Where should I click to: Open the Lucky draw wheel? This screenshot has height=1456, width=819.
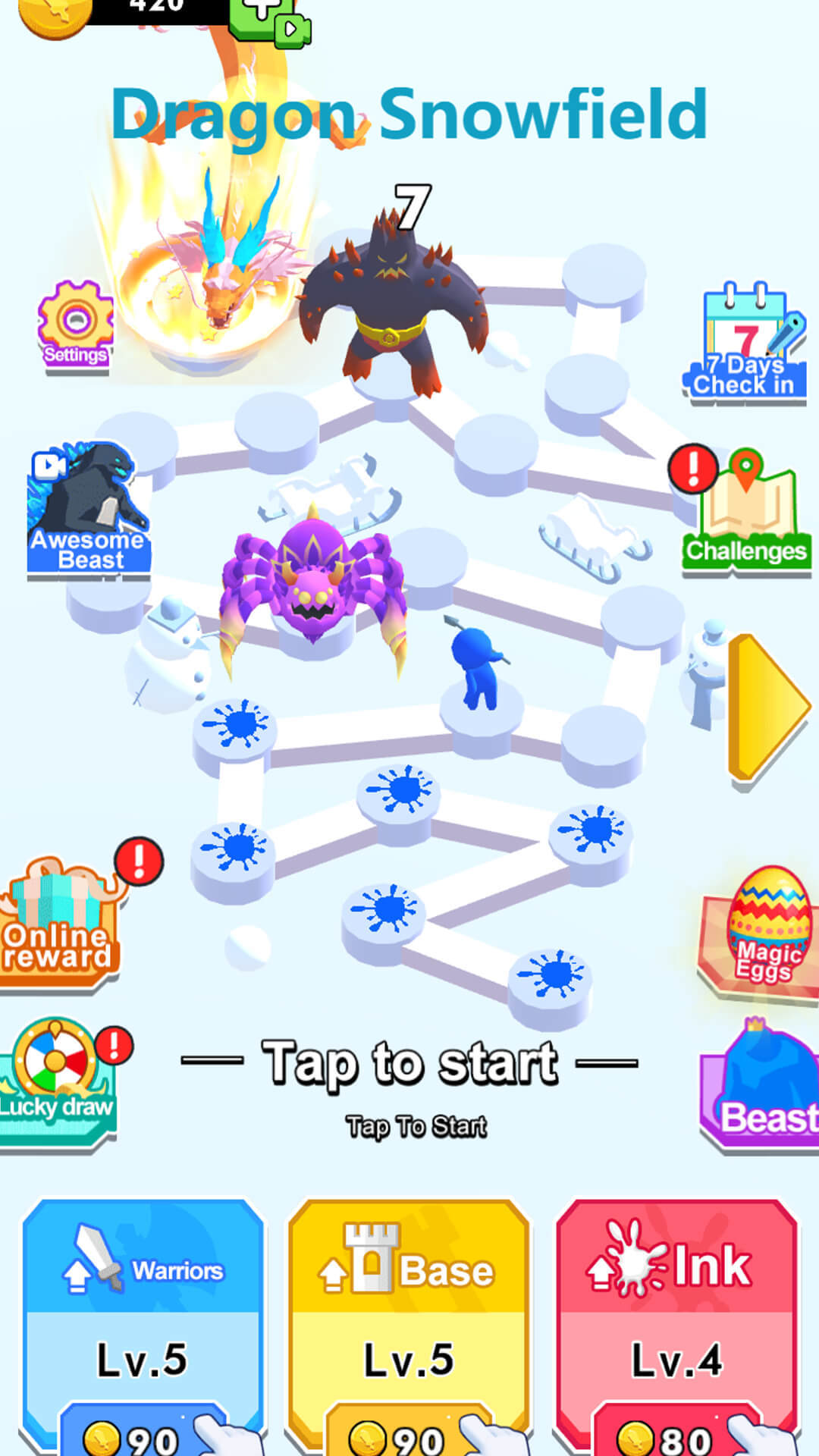(57, 1081)
